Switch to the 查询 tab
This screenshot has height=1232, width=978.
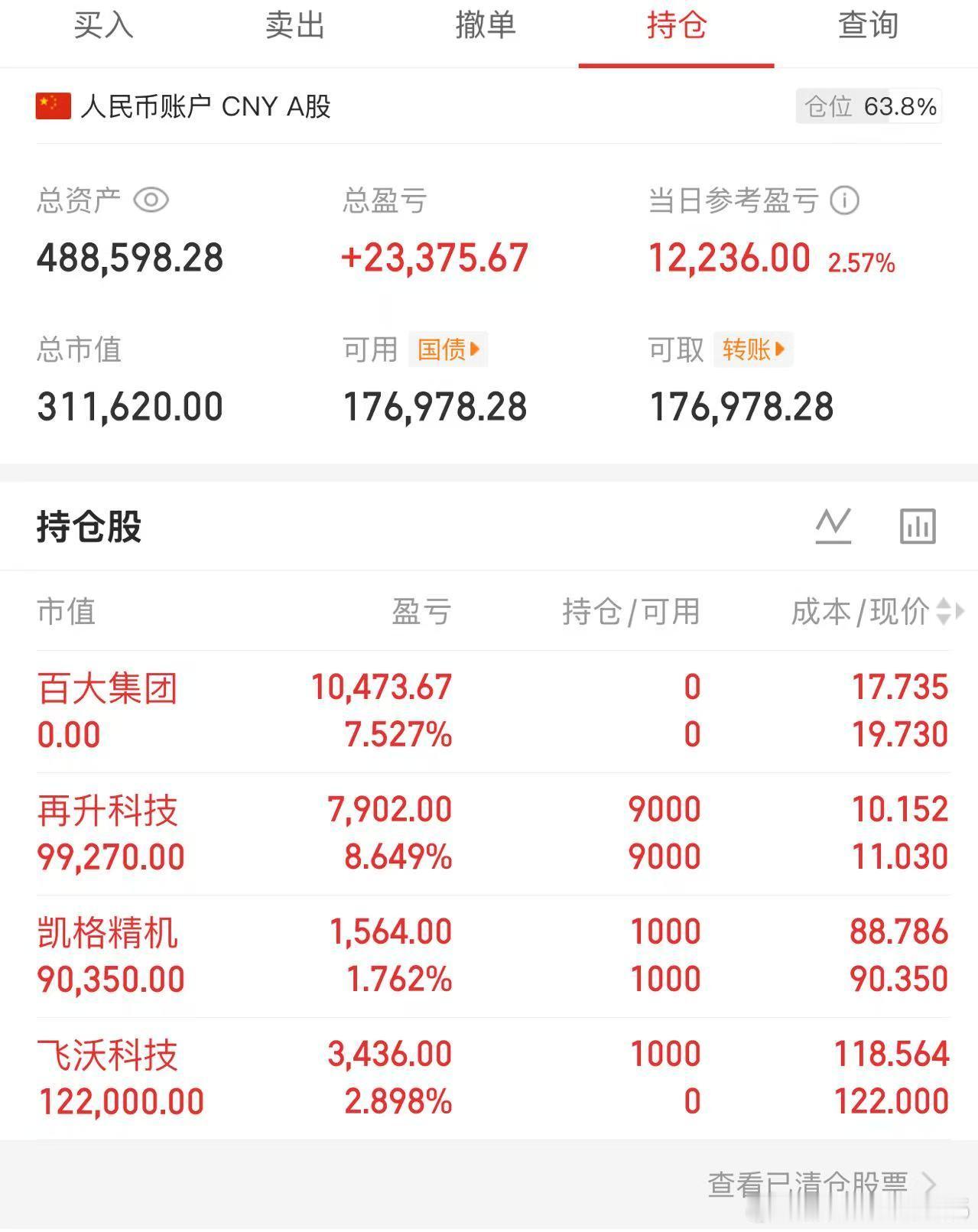coord(868,25)
